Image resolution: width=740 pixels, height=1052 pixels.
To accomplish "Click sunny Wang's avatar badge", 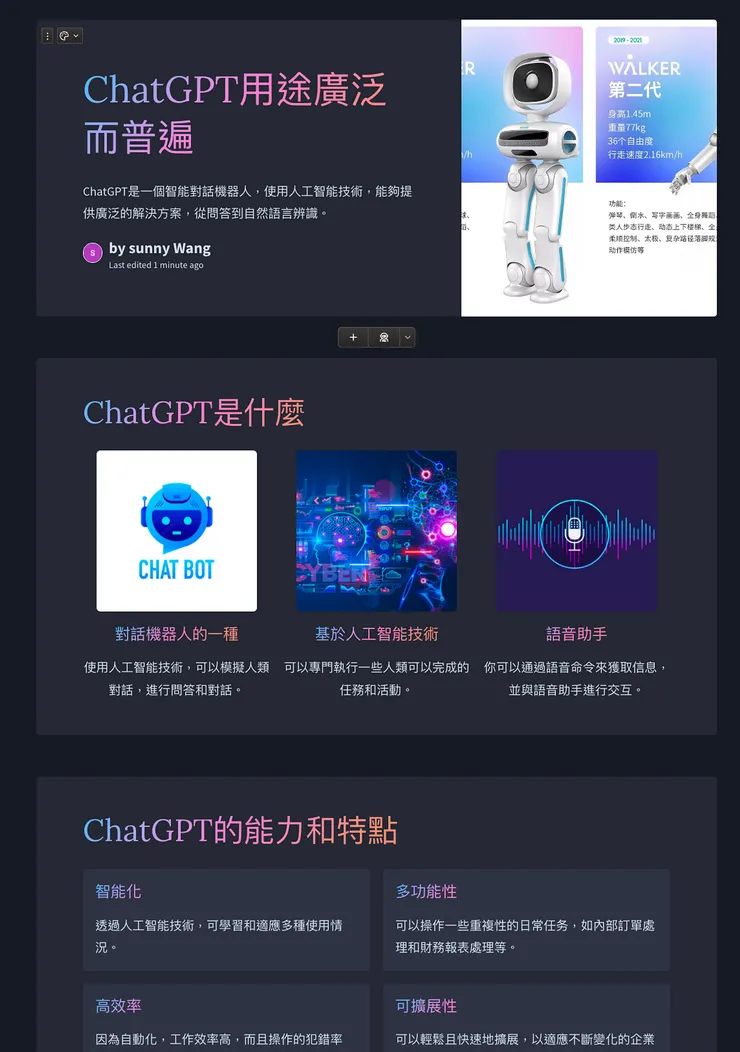I will 92,253.
